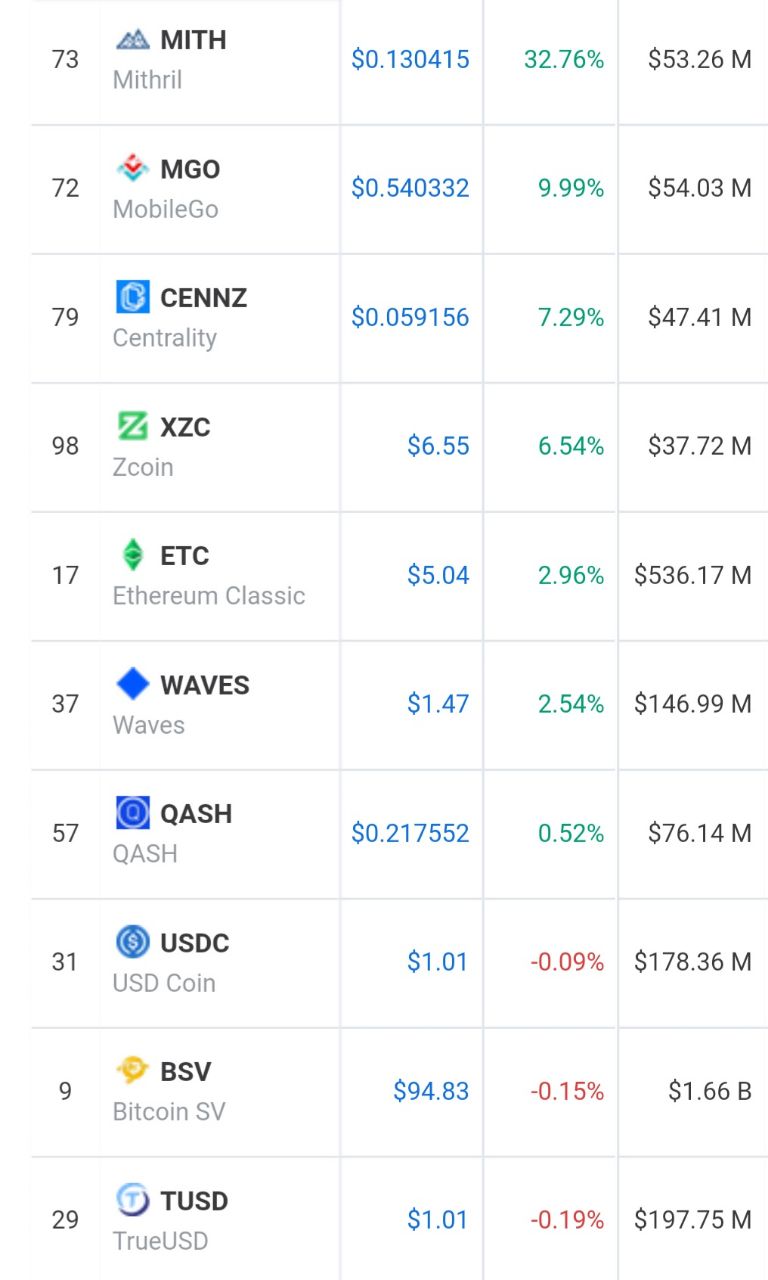Screen dimensions: 768x1280
Task: Open Ethereum Classic (ETC) details
Action: coord(399,576)
